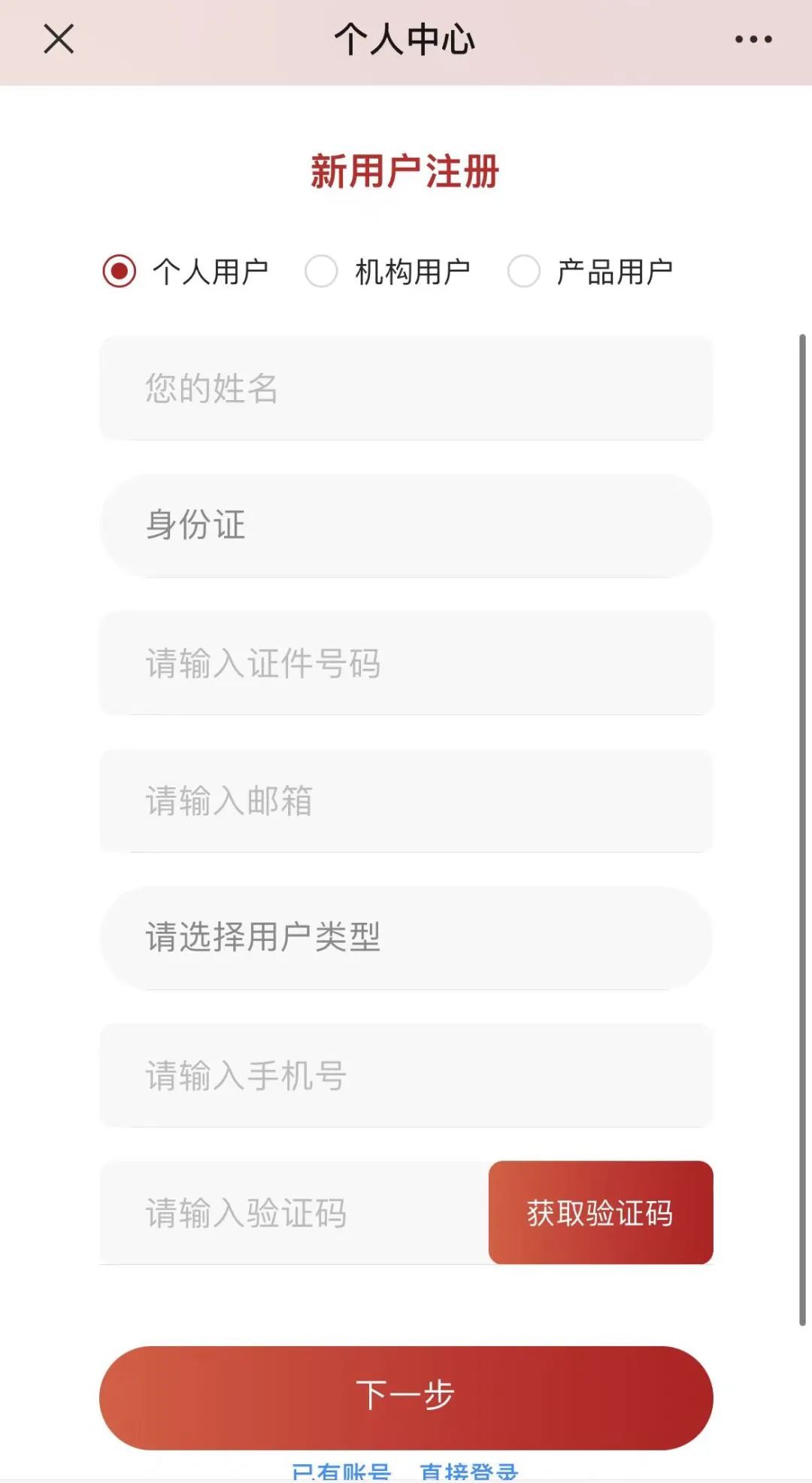Close the 个人中心 page
Screen dimensions: 812x1483
point(59,39)
